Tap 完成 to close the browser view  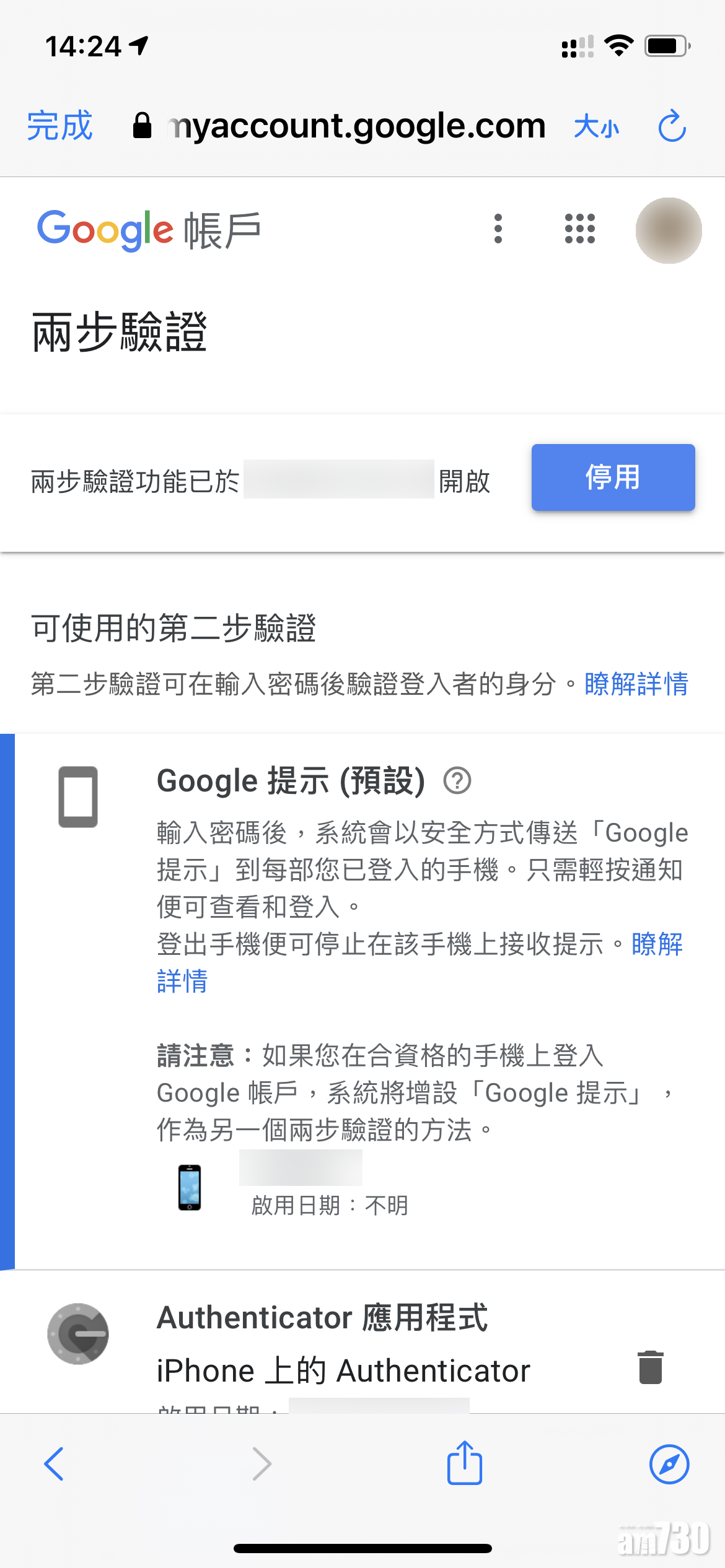[x=59, y=126]
